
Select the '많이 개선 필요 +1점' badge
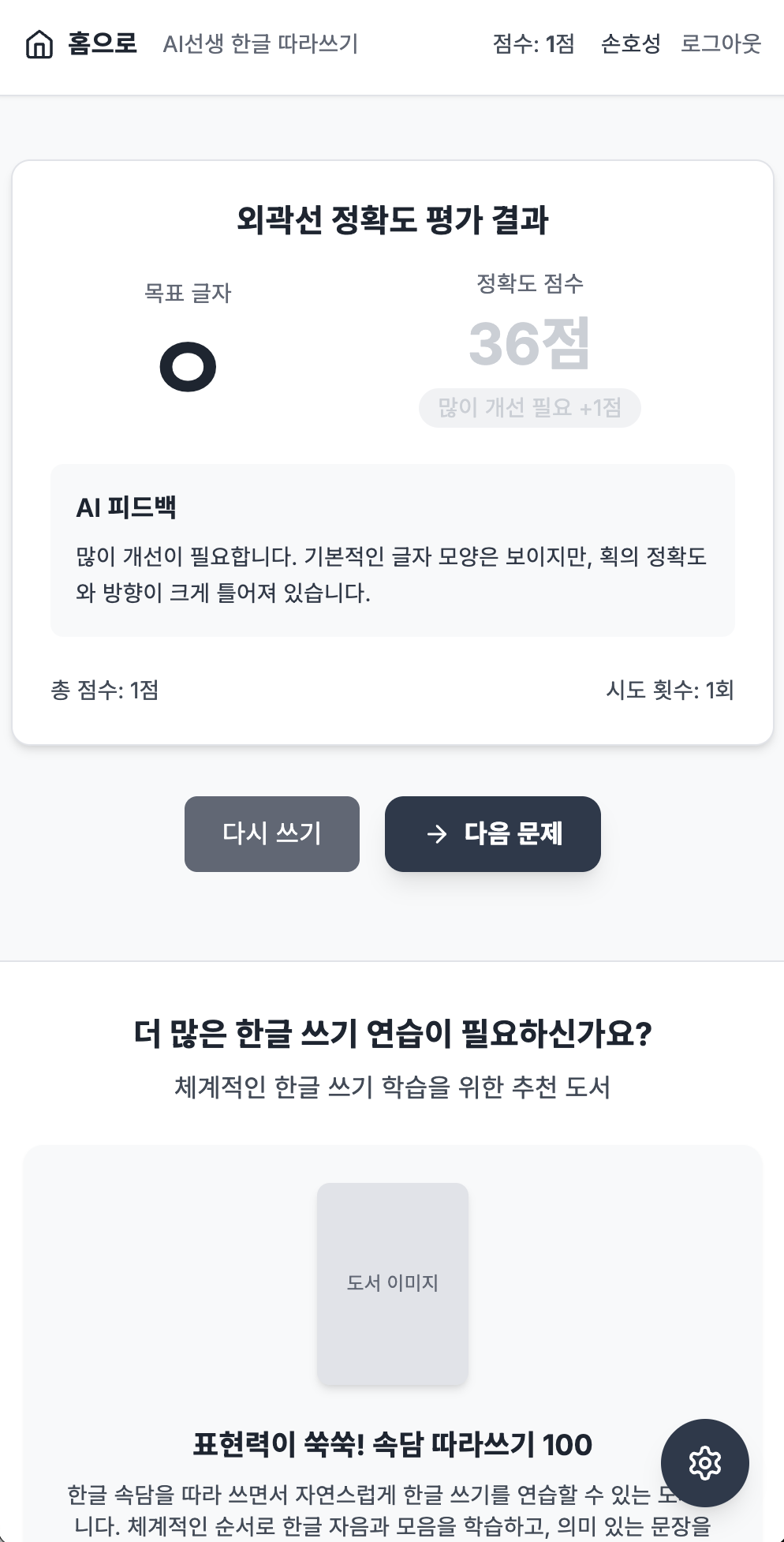click(x=529, y=408)
